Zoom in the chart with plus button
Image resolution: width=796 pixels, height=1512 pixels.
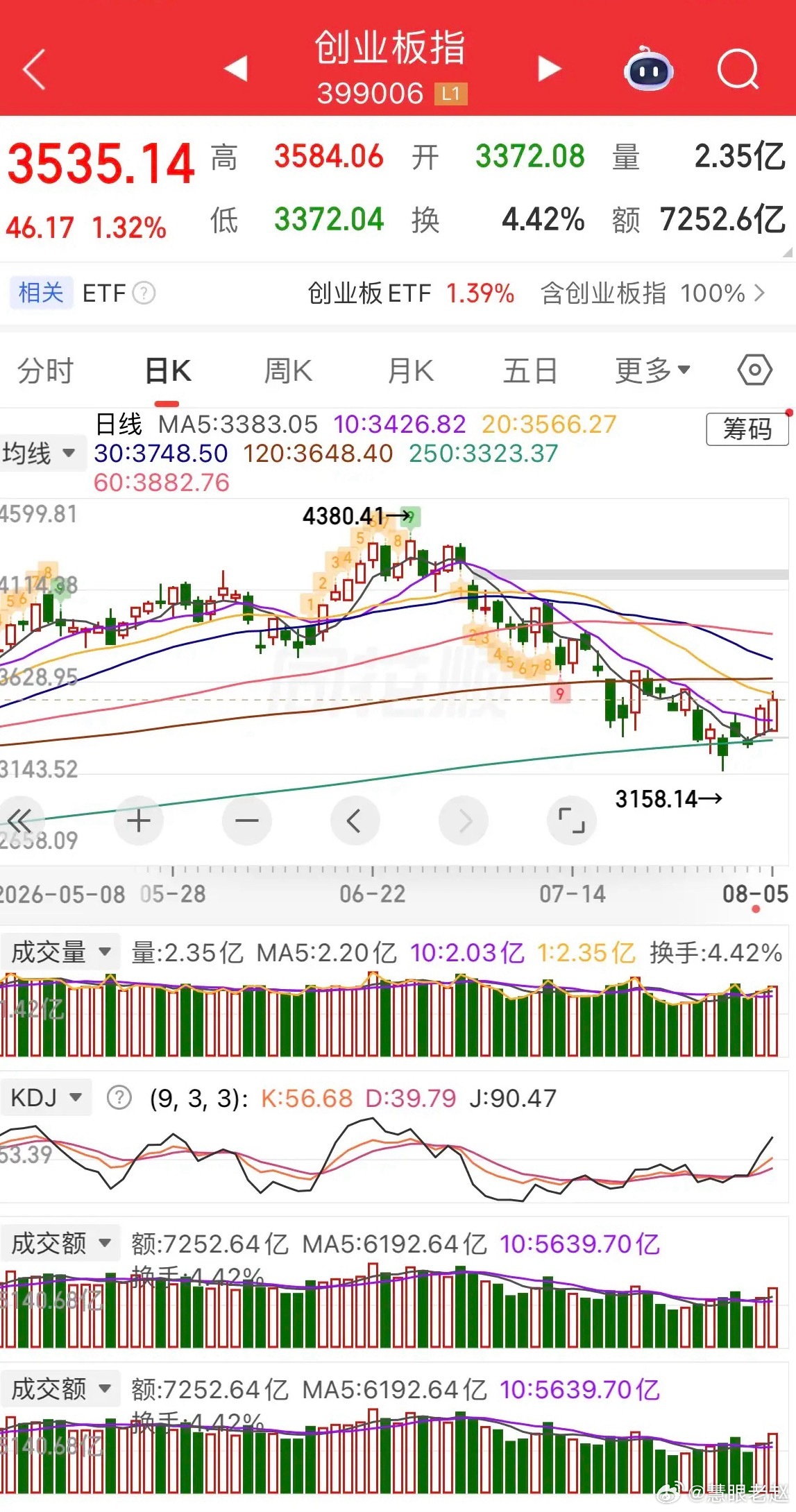[x=139, y=821]
